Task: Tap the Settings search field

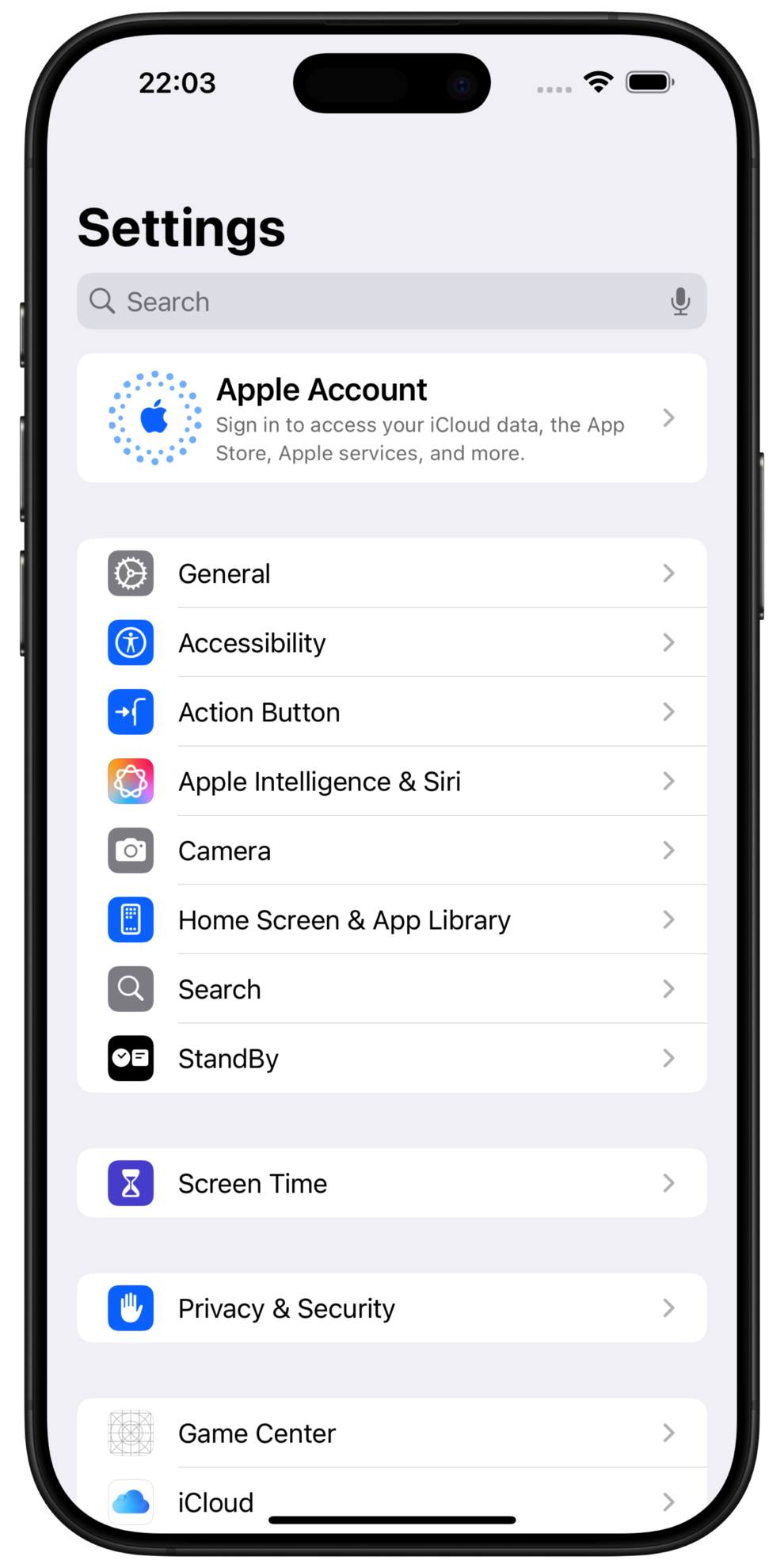Action: click(380, 302)
